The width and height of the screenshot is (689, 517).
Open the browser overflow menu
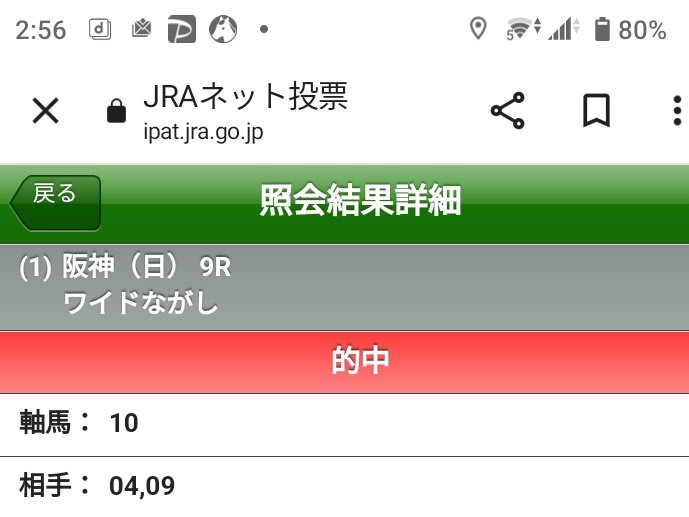[677, 111]
